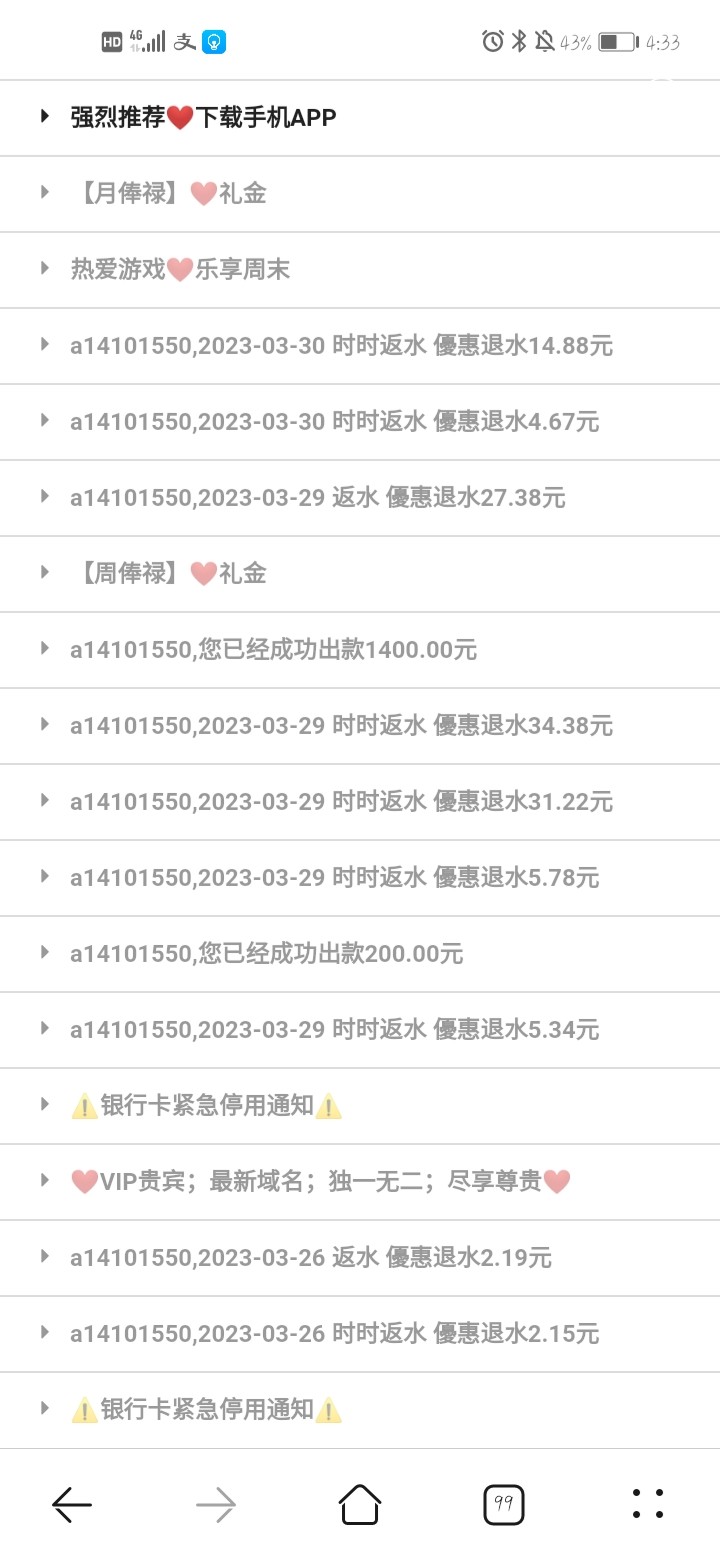Image resolution: width=720 pixels, height=1560 pixels.
Task: Expand the 2023-03-26 时时返水 2.15元 entry
Action: tap(334, 1334)
